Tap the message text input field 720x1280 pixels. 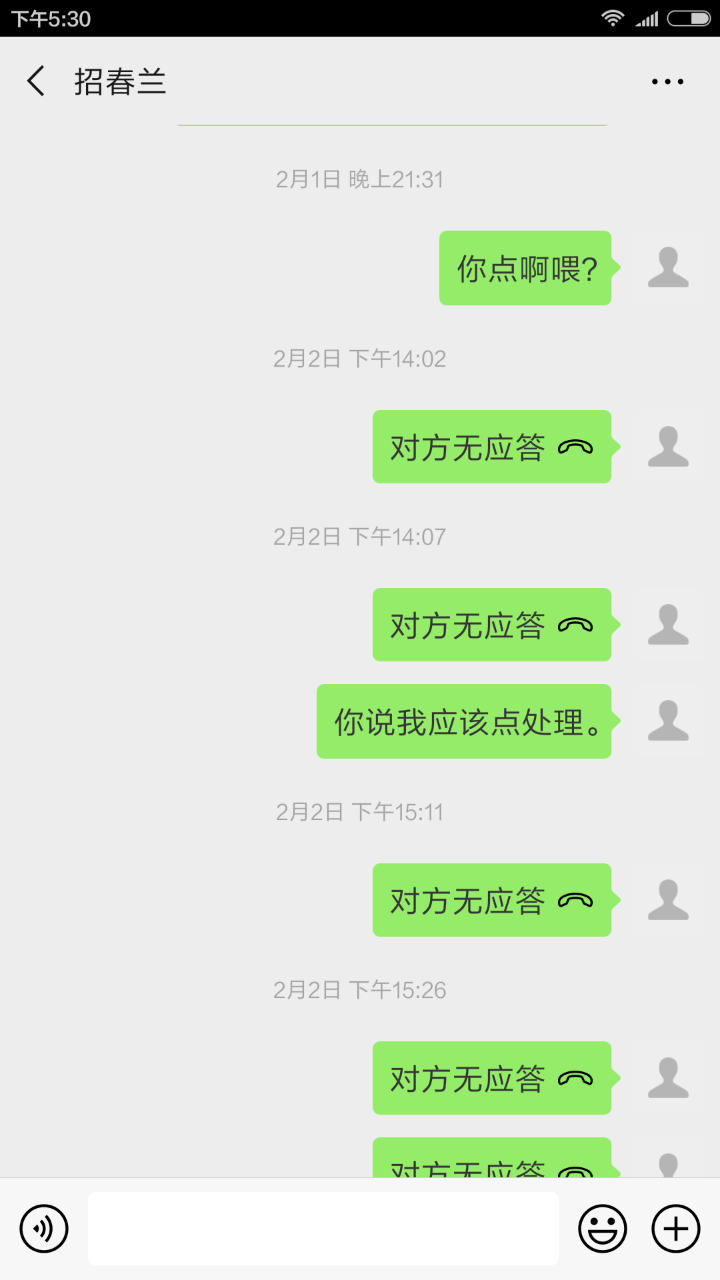pos(323,1228)
